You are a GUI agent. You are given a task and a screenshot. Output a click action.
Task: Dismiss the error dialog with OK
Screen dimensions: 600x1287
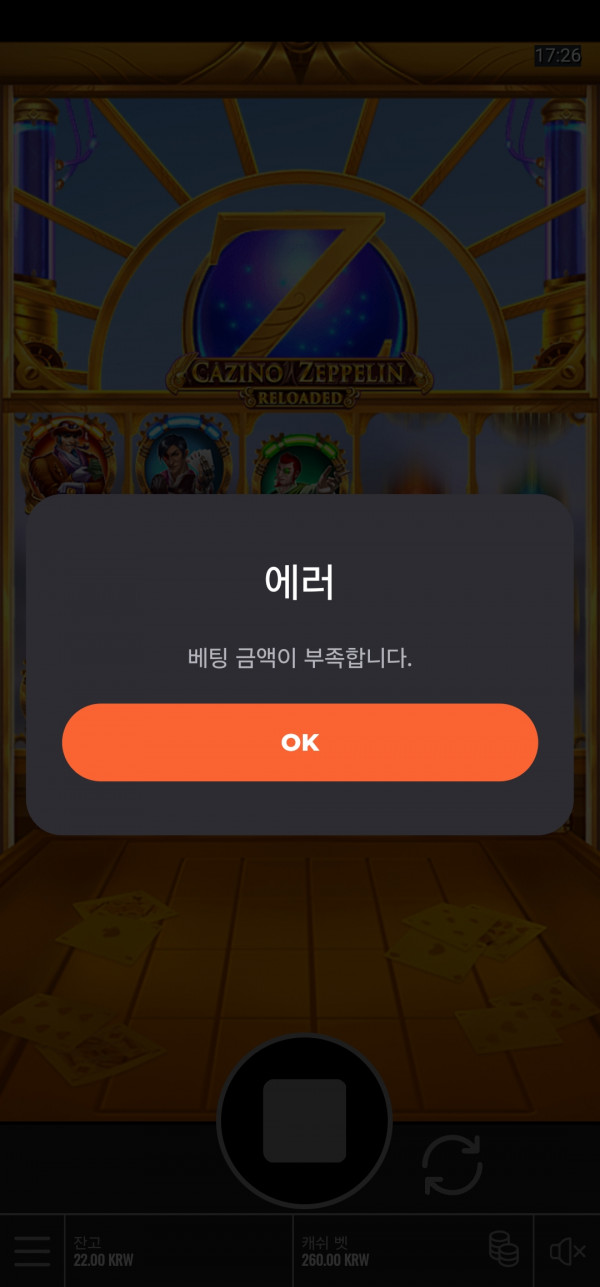click(300, 742)
